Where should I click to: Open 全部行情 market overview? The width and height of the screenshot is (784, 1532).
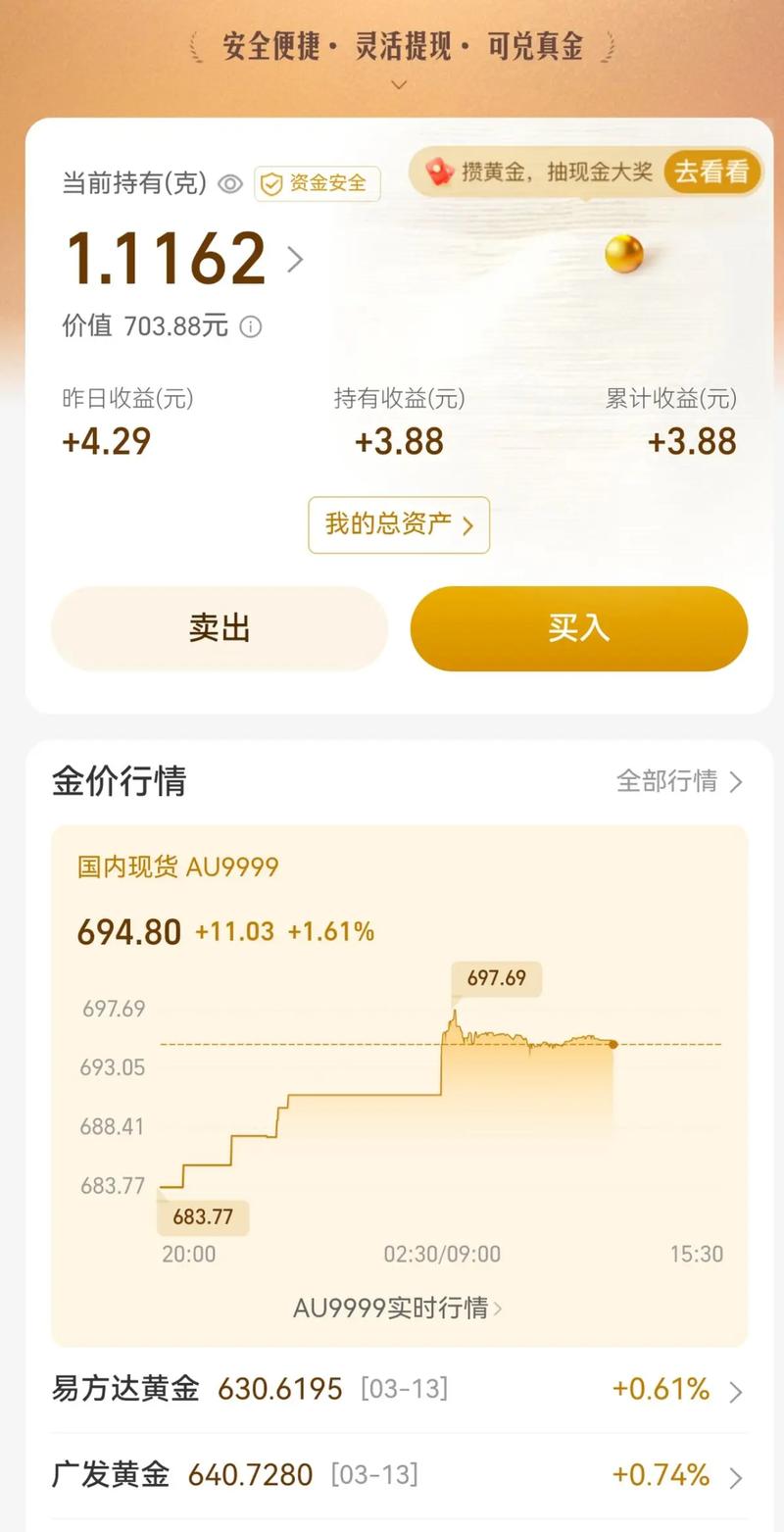(672, 782)
